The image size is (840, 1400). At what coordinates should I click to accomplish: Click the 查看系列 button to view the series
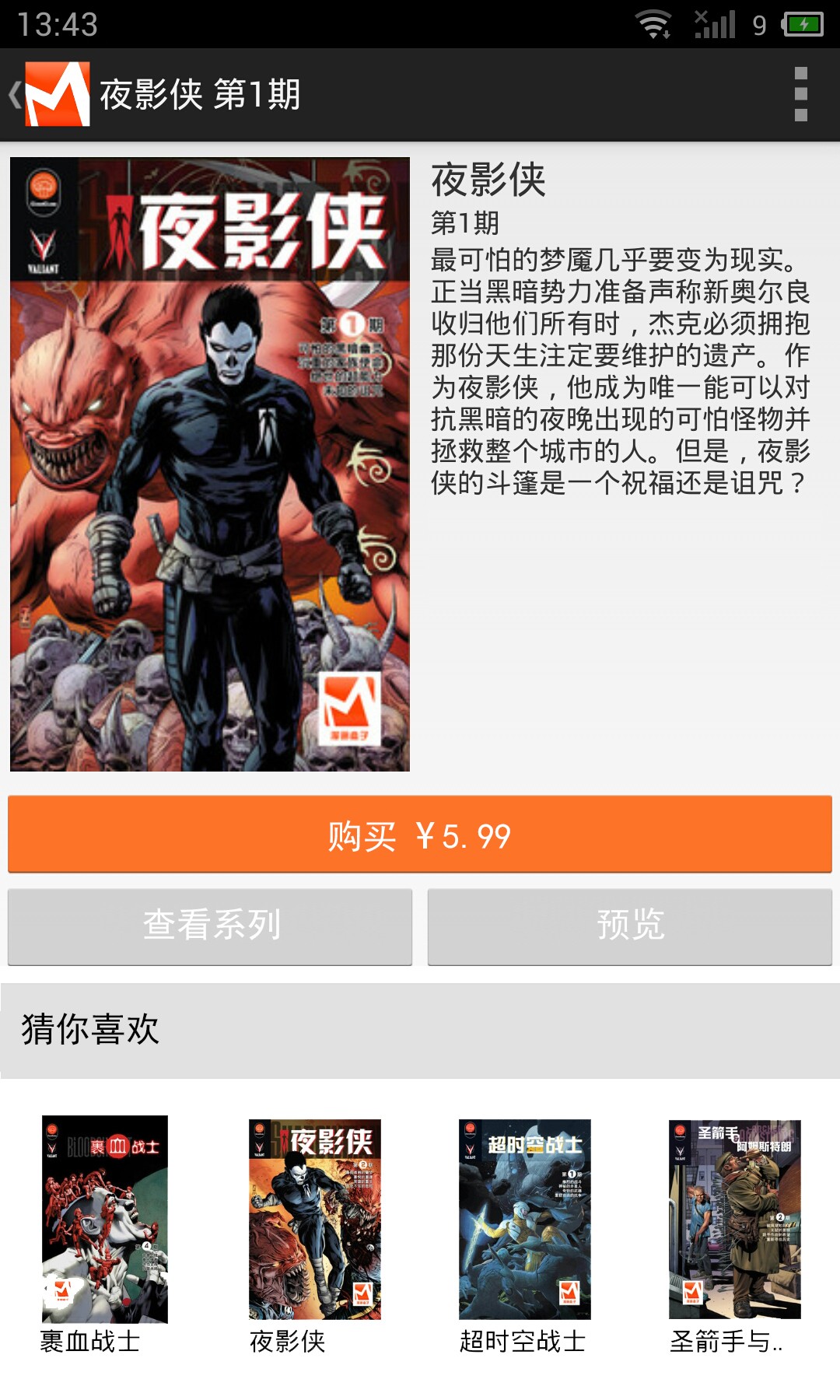(210, 927)
